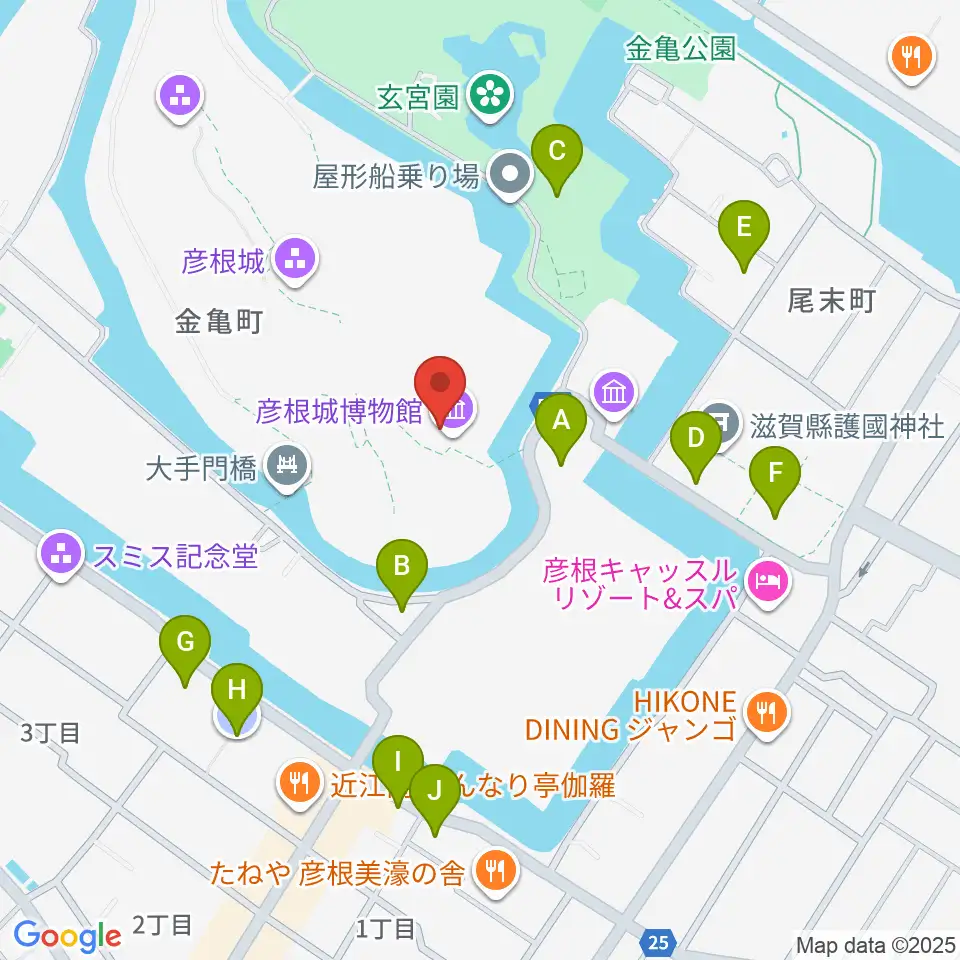Image resolution: width=960 pixels, height=960 pixels.
Task: Open たねや 彦根美濠の舎 restaurant pin
Action: 497,872
